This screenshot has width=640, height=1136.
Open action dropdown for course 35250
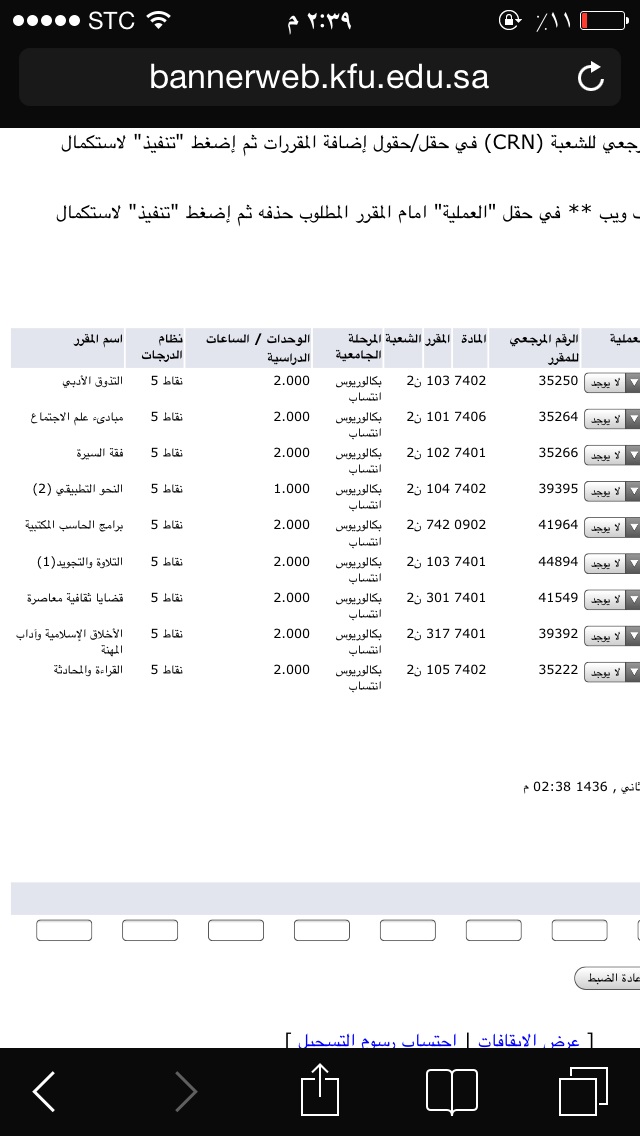[612, 383]
